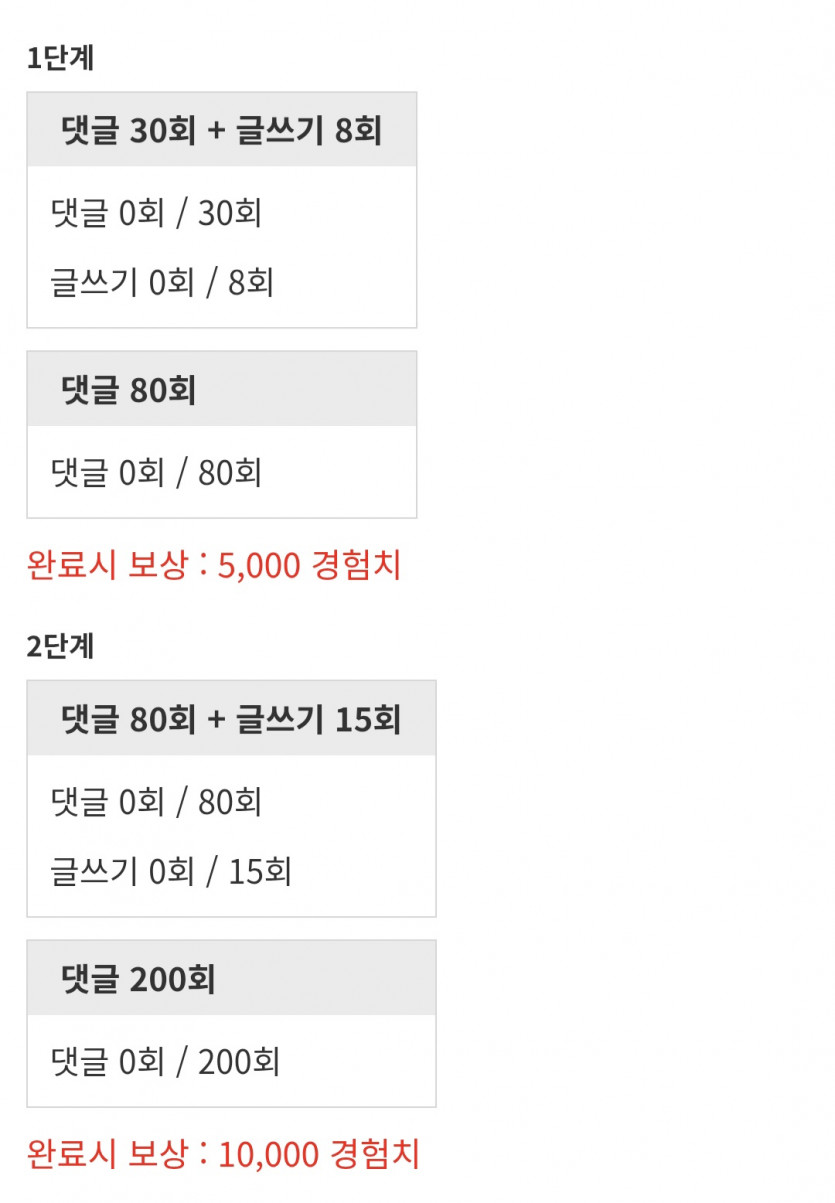Open the 댓글 80회 mission card in stage 1
Screen dimensions: 835x1203
[x=220, y=389]
